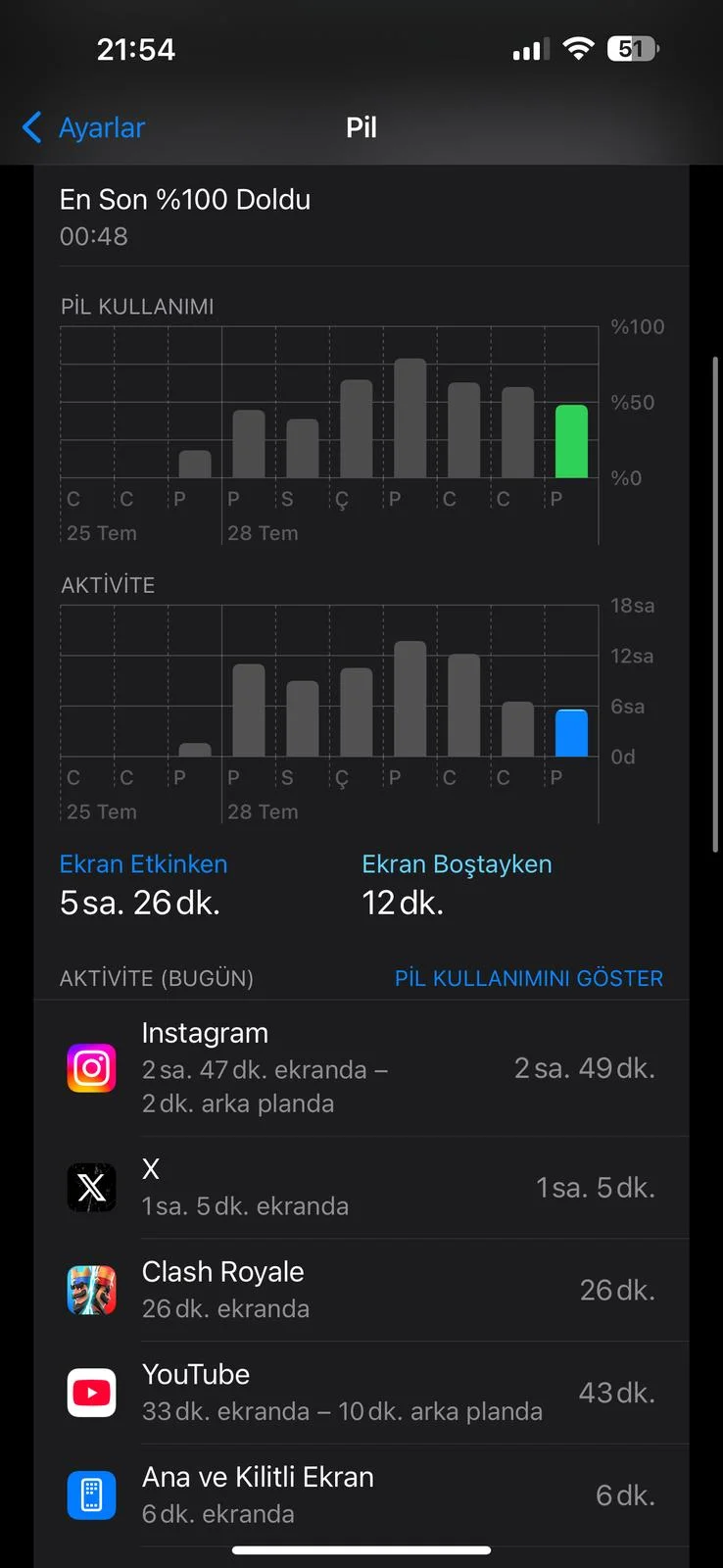Select the X app usage row
Image resolution: width=723 pixels, height=1568 pixels.
[x=361, y=1188]
